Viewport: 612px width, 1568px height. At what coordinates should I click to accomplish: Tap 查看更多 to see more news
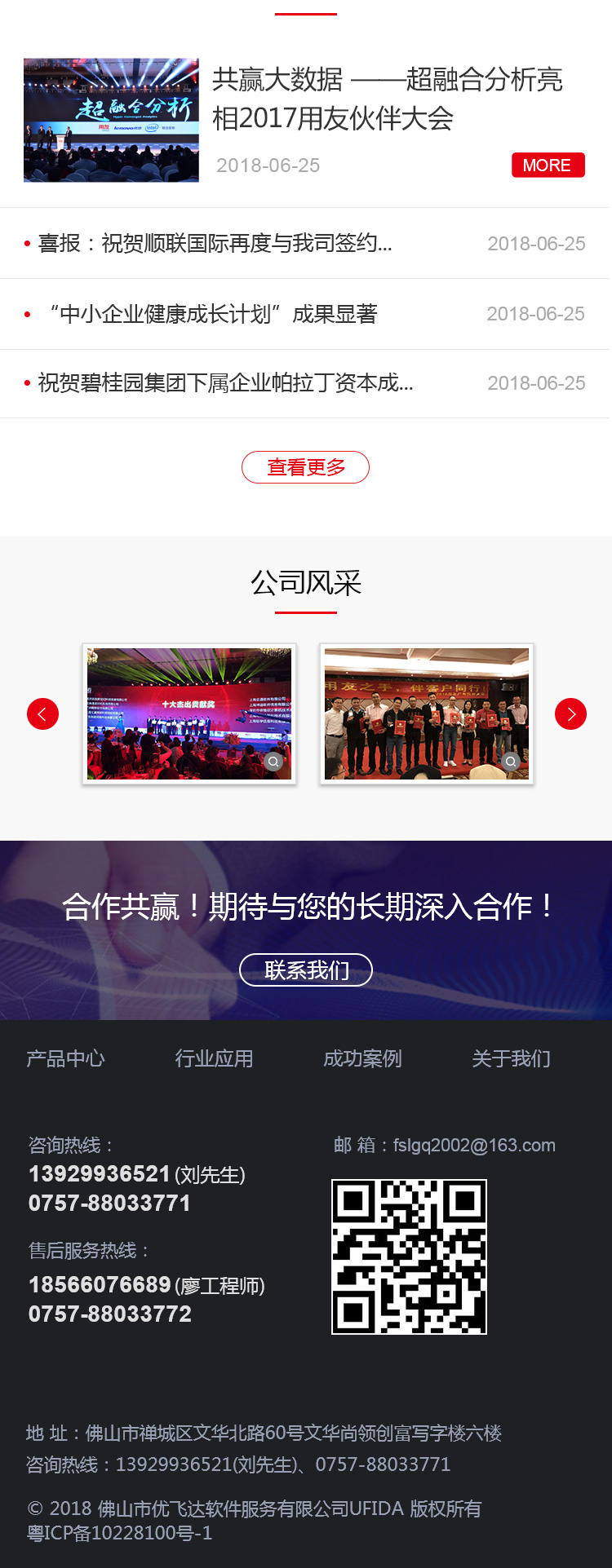[x=305, y=467]
